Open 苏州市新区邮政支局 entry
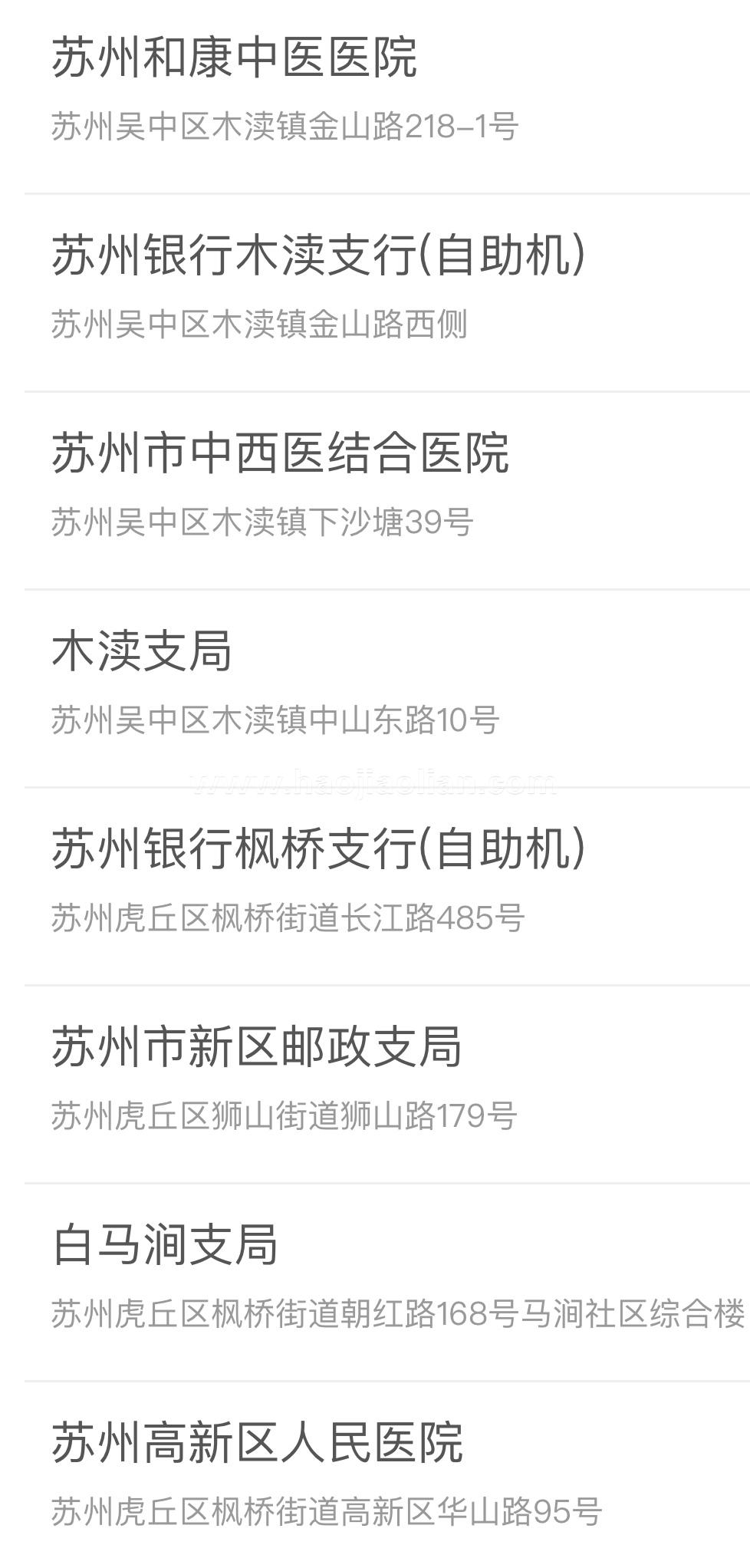This screenshot has height=1568, width=750. click(x=375, y=1085)
